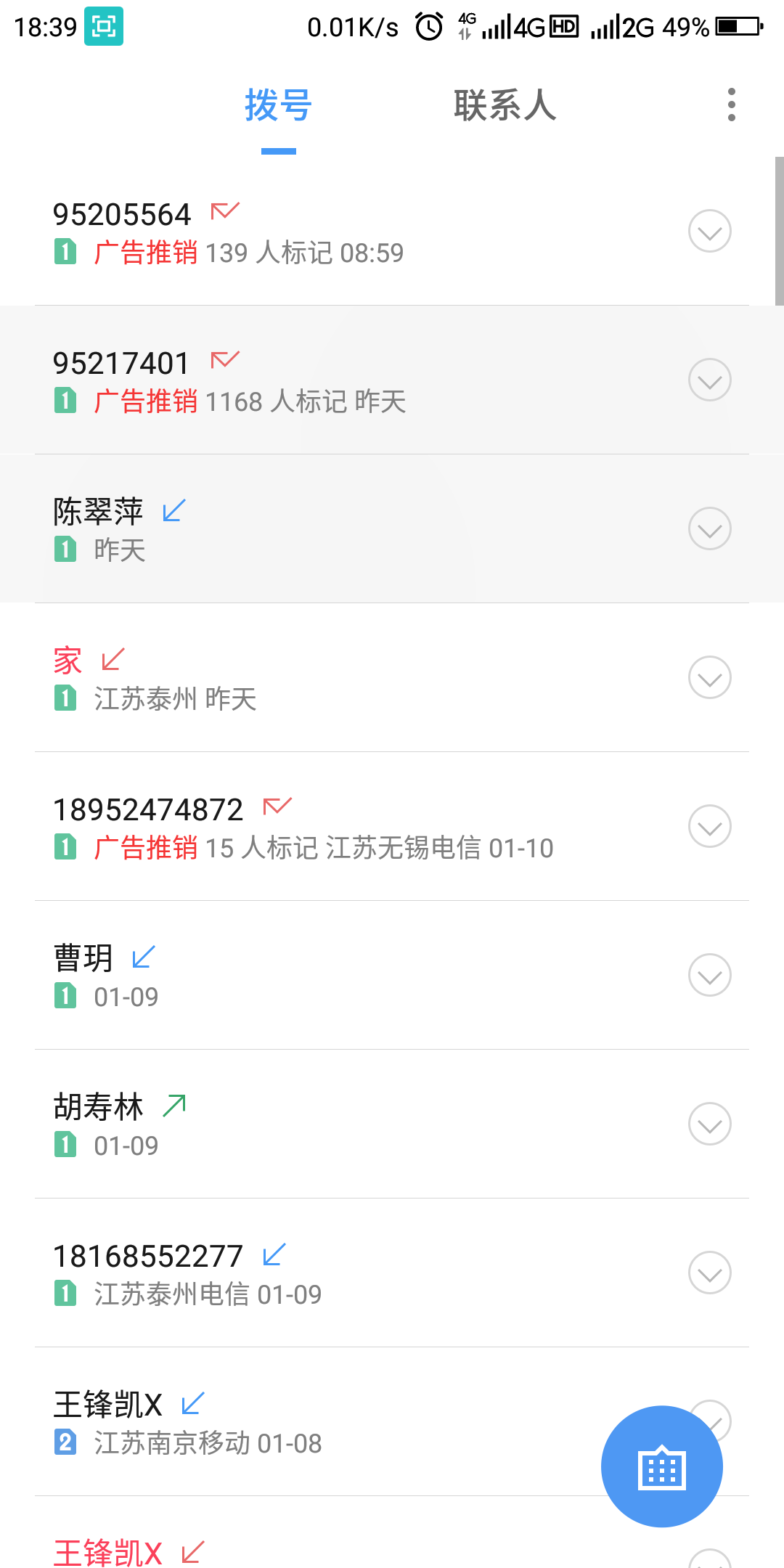Tap the SIM 1 badge for 95217401

pos(65,401)
